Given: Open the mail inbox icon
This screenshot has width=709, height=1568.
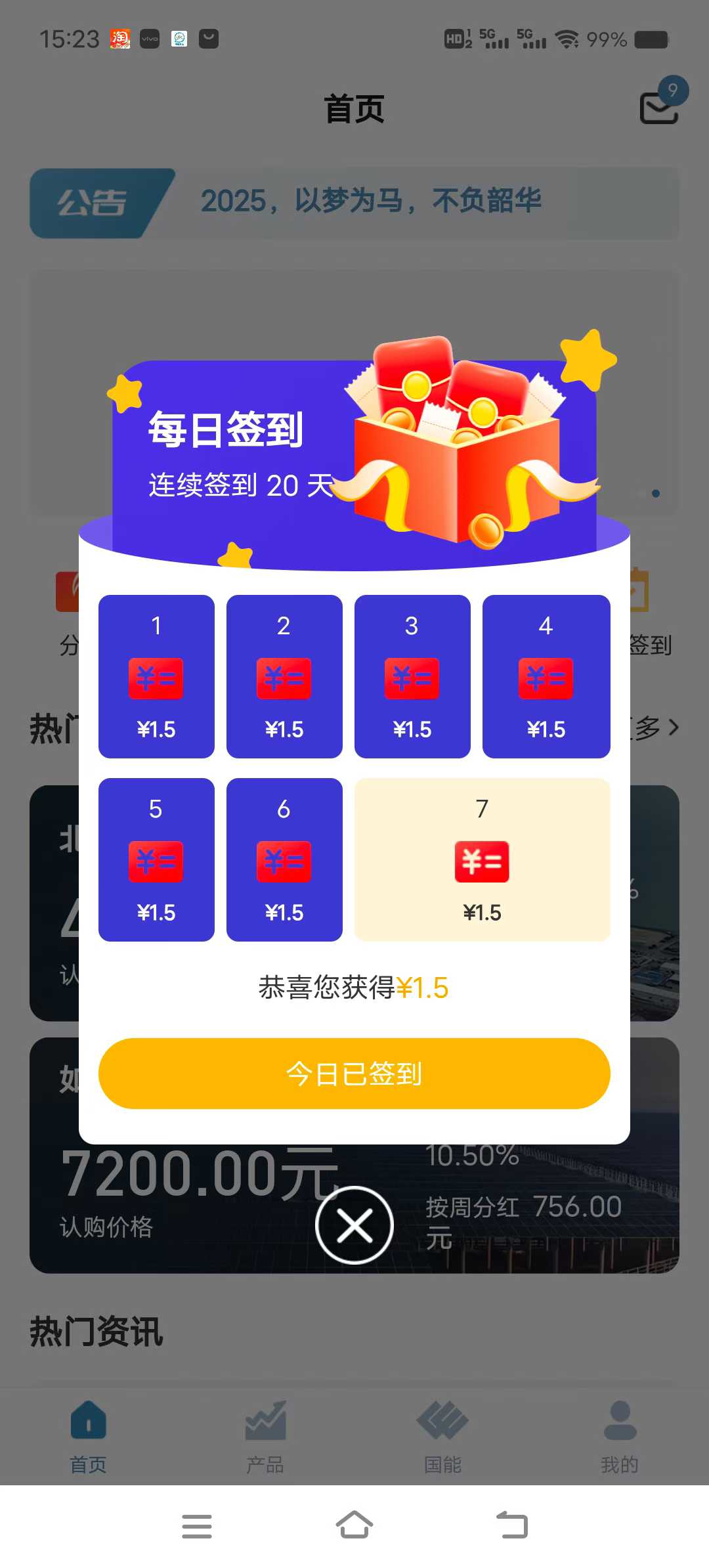Looking at the screenshot, I should click(x=660, y=106).
